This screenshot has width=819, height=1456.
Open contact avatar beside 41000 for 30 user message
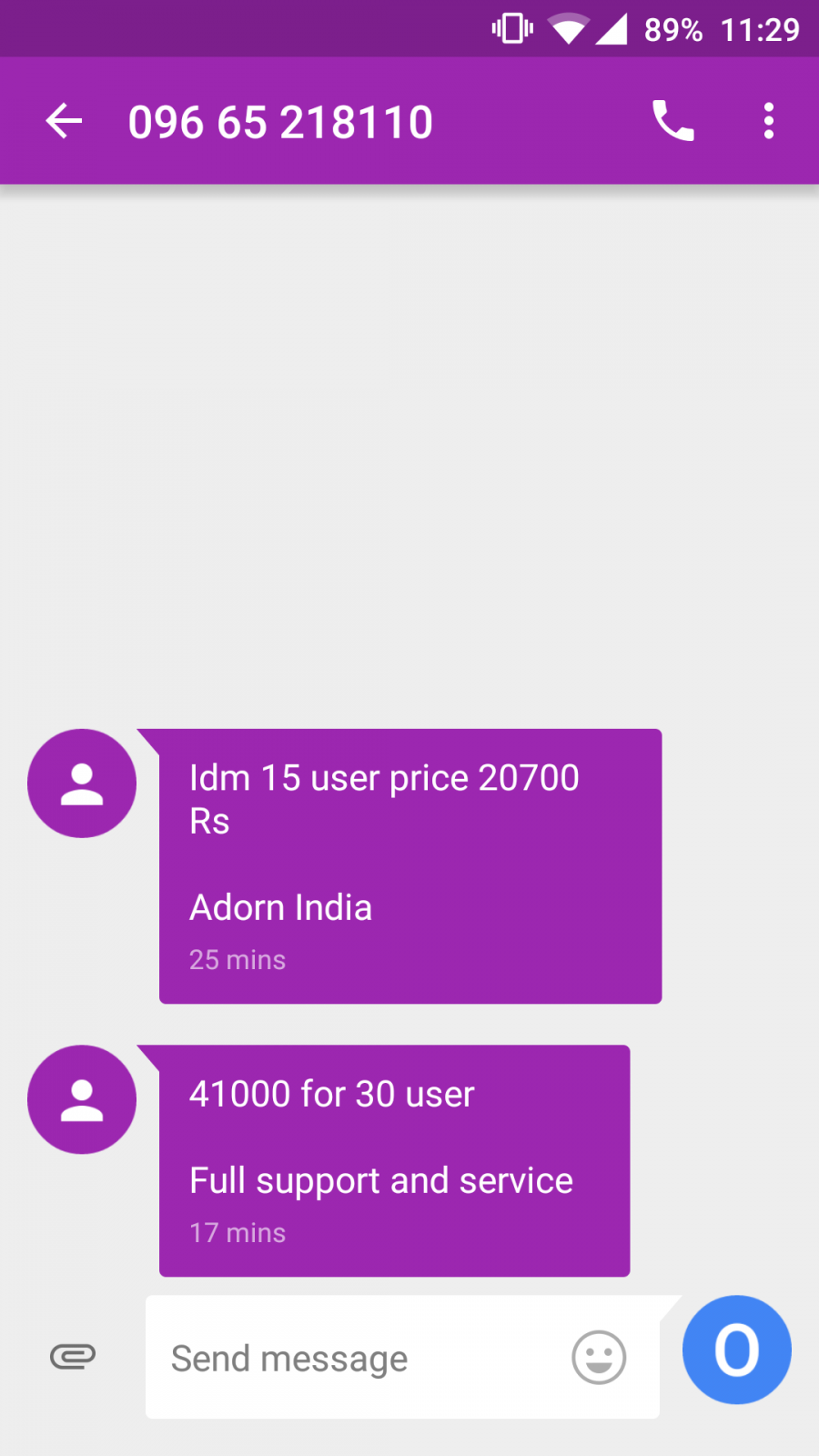pyautogui.click(x=82, y=1099)
